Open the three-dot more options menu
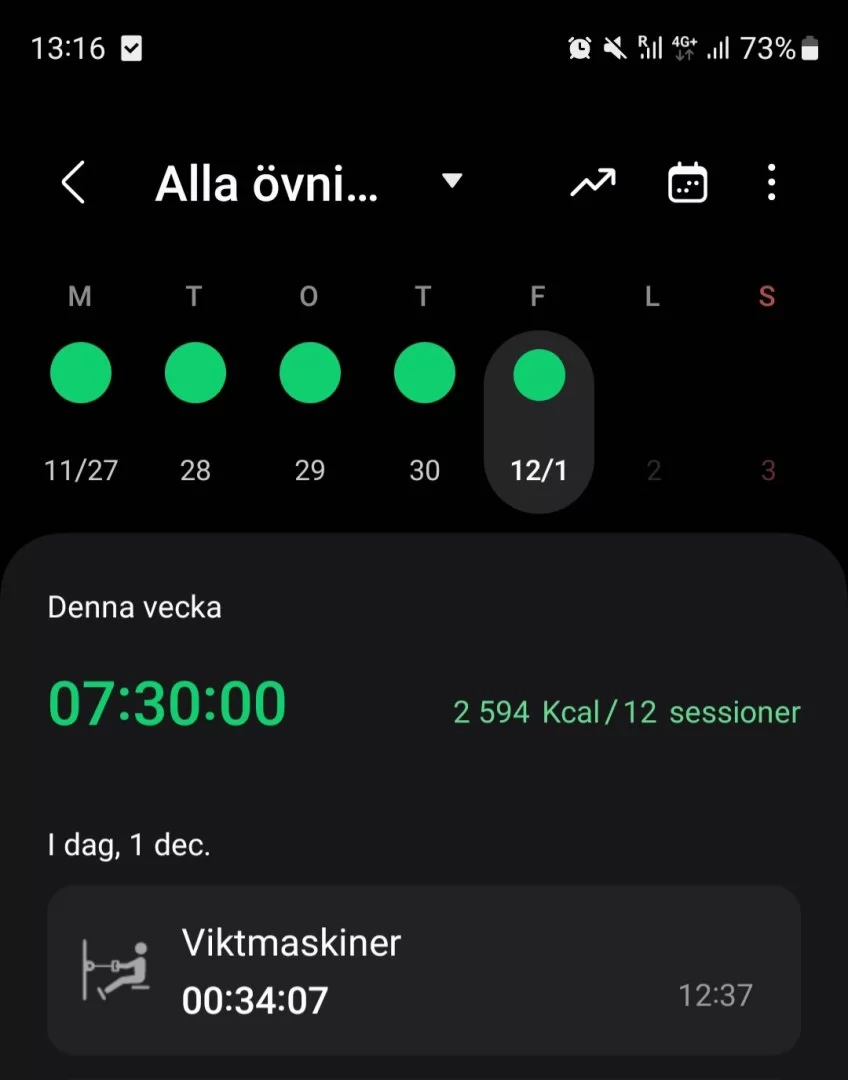Screen dimensions: 848x1080 (x=771, y=182)
